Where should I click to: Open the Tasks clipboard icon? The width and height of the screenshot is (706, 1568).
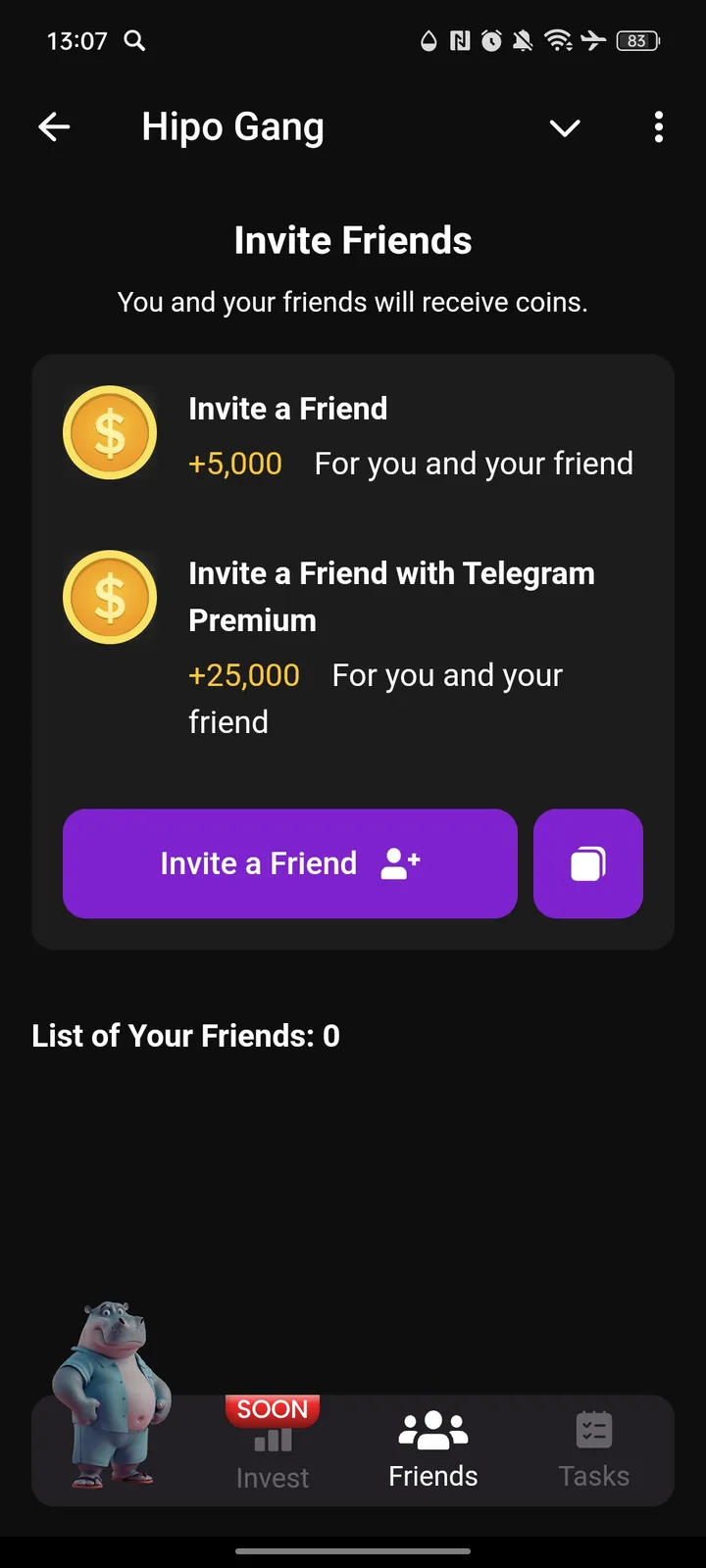[x=593, y=1431]
